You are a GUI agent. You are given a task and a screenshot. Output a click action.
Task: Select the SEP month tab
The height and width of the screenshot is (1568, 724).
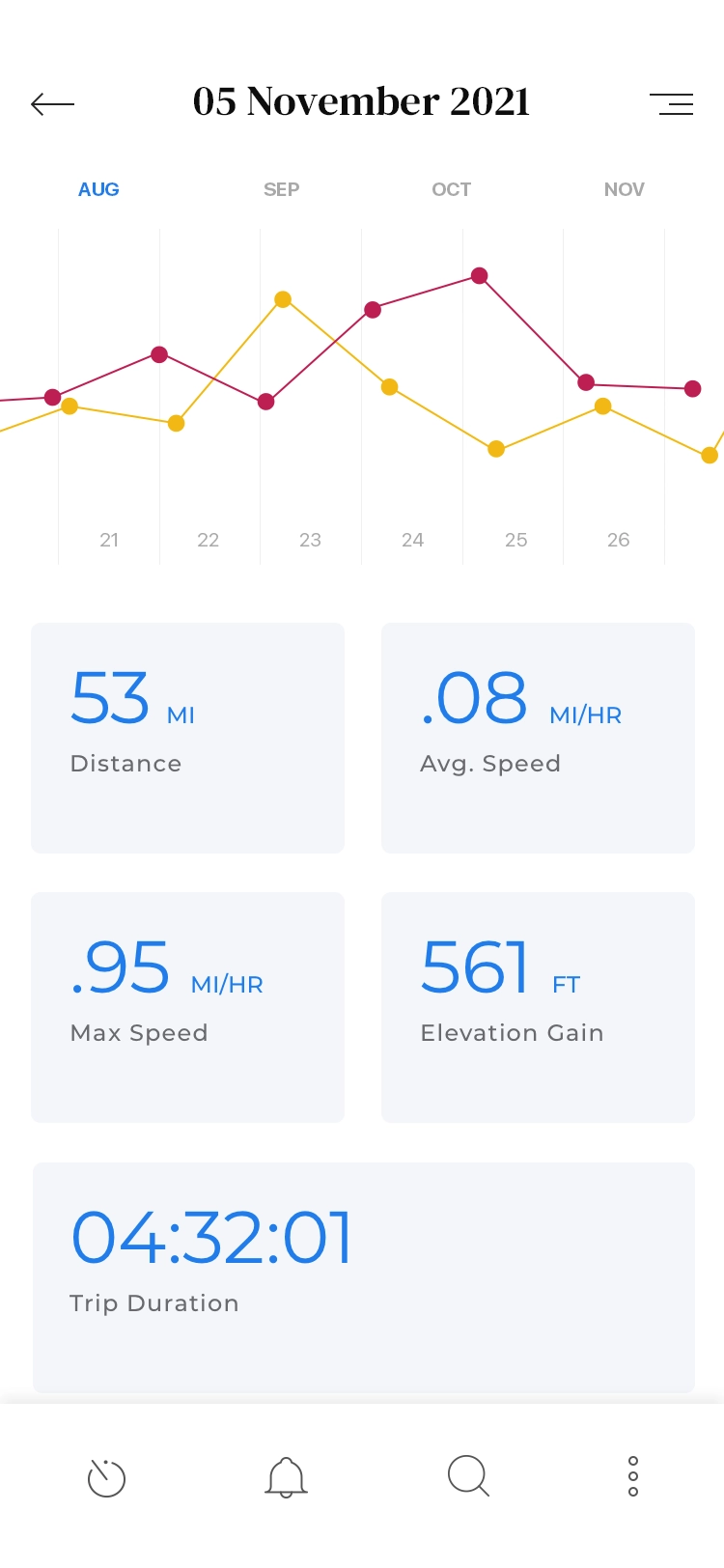[281, 189]
